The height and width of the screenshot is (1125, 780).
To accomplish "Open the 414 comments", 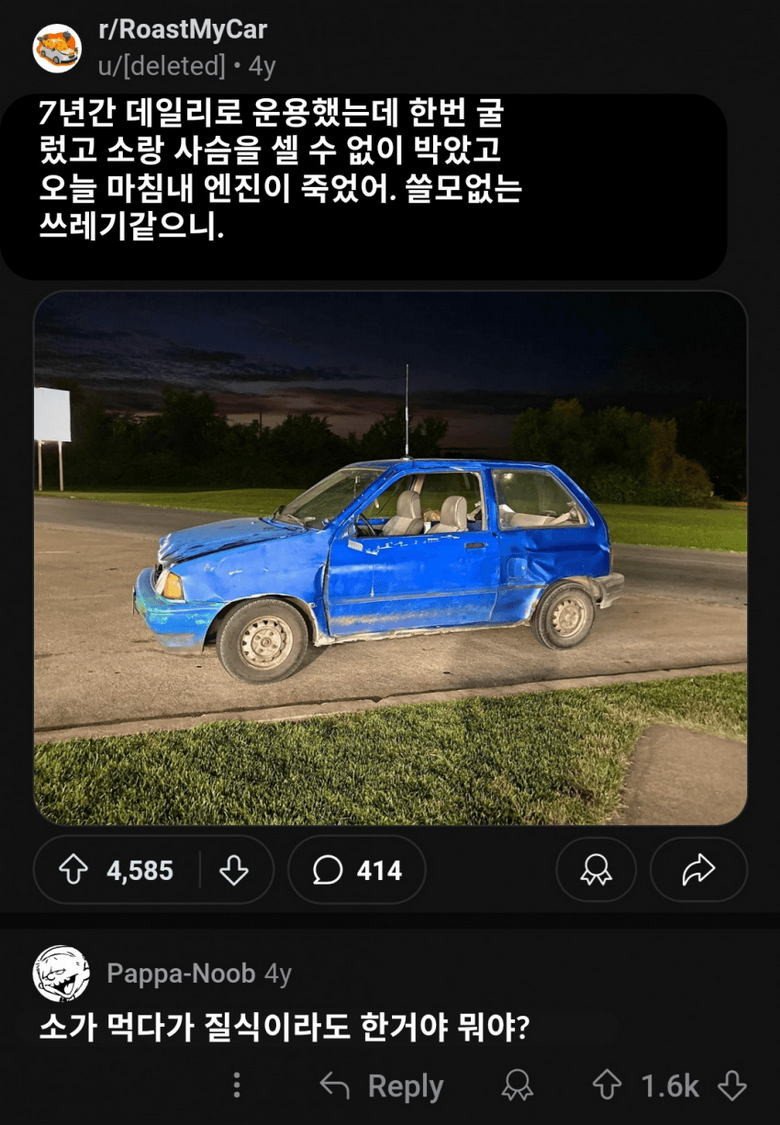I will coord(357,870).
